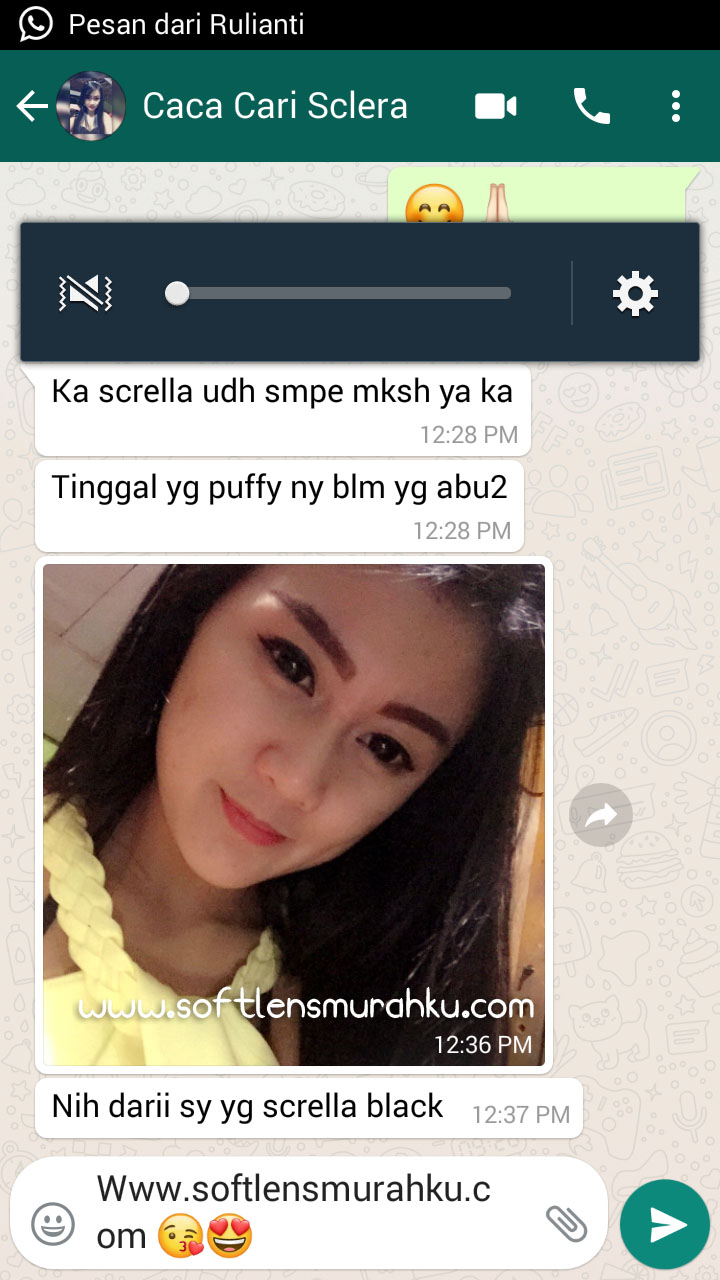The image size is (720, 1280).
Task: Attach a file with the paperclip
Action: tap(566, 1222)
